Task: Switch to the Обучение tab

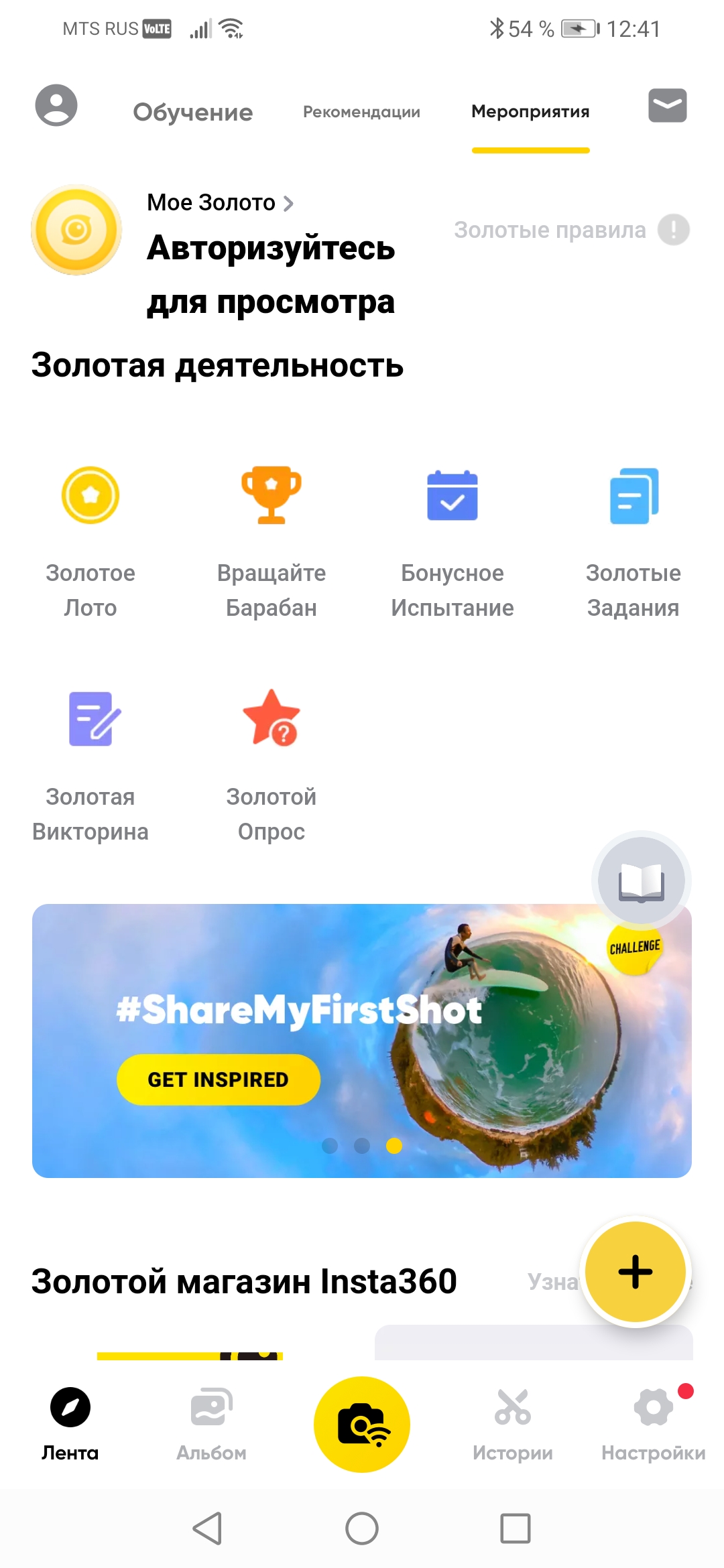Action: pyautogui.click(x=192, y=112)
